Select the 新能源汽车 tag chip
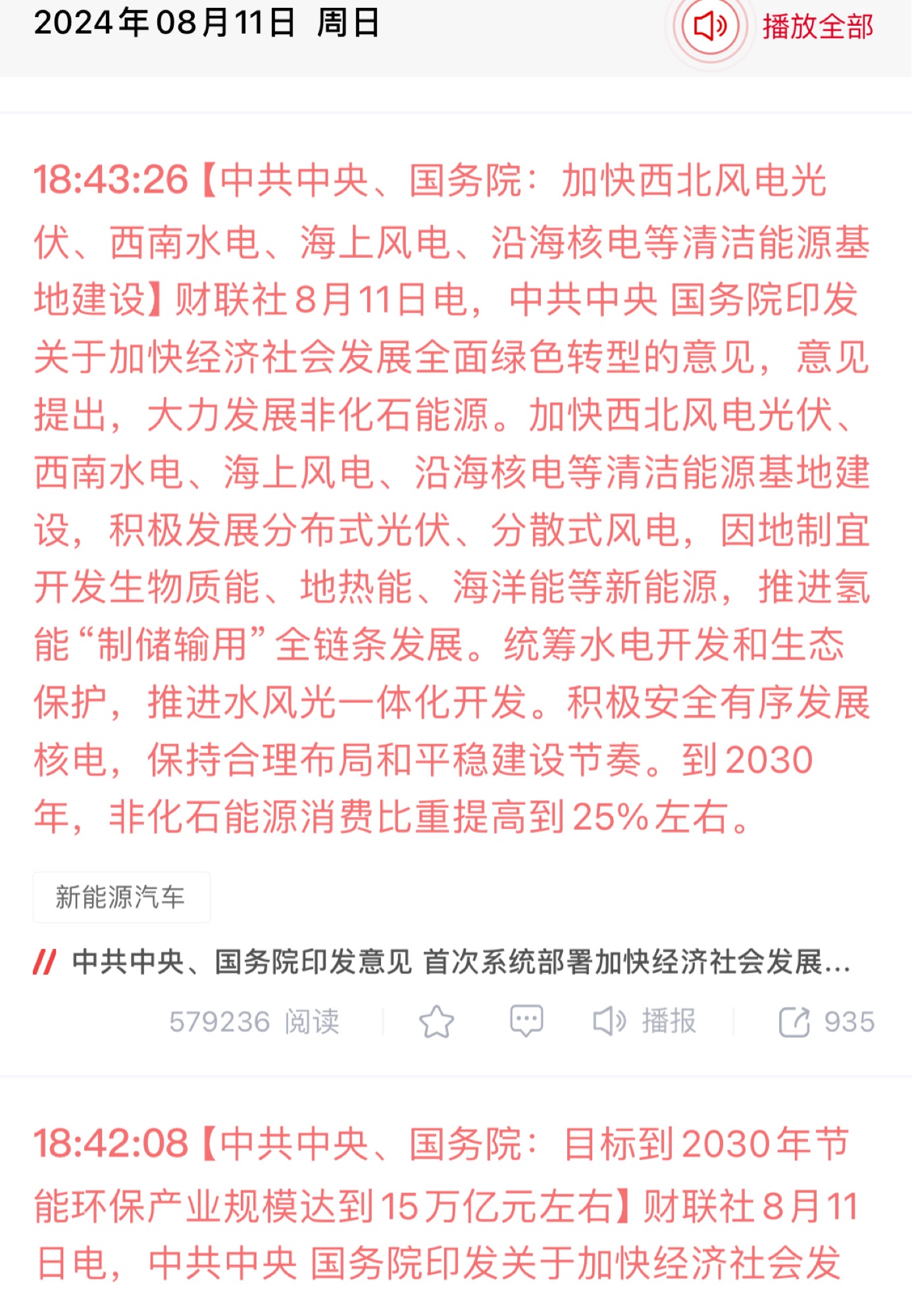The image size is (912, 1316). [122, 898]
